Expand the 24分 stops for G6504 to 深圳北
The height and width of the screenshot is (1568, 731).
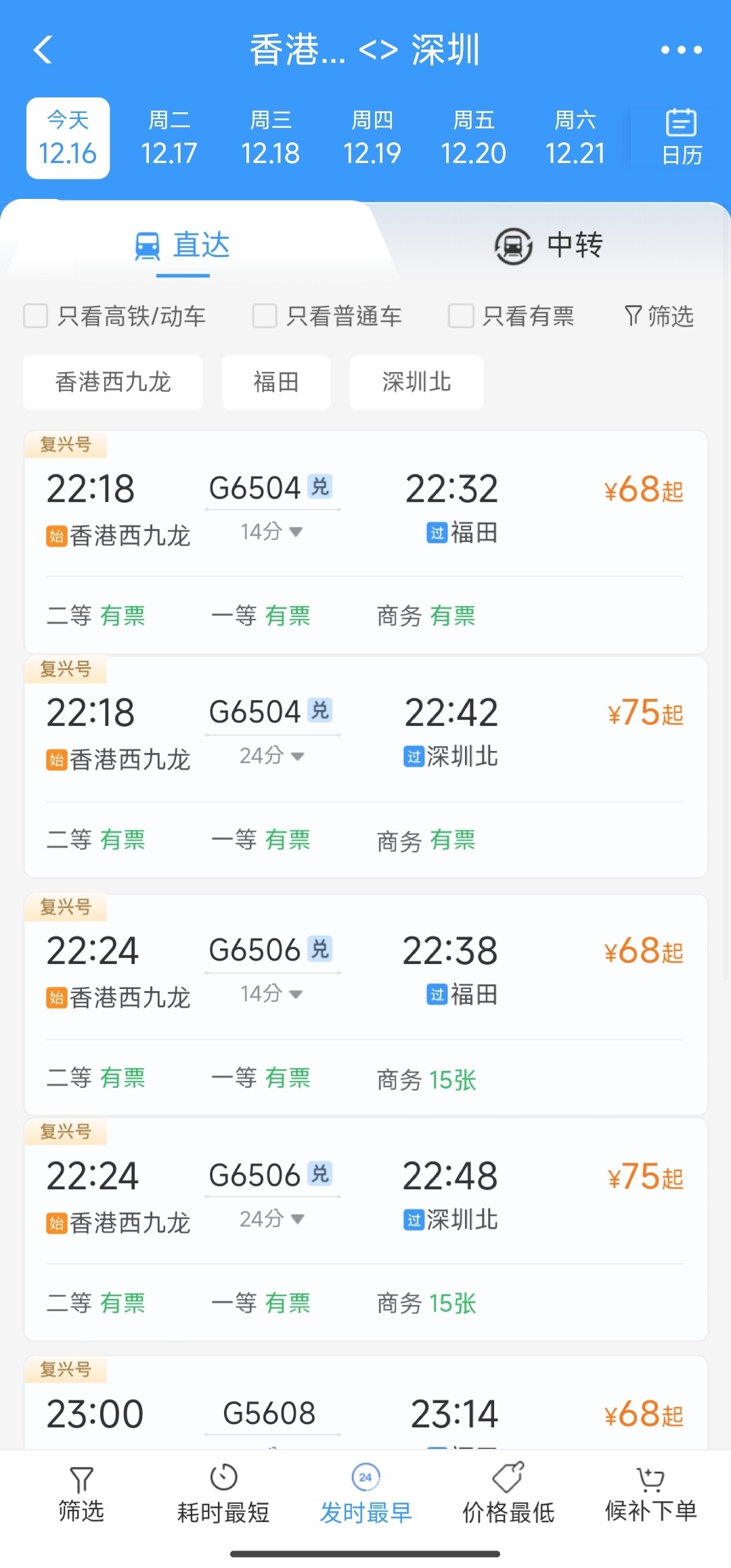pyautogui.click(x=272, y=756)
